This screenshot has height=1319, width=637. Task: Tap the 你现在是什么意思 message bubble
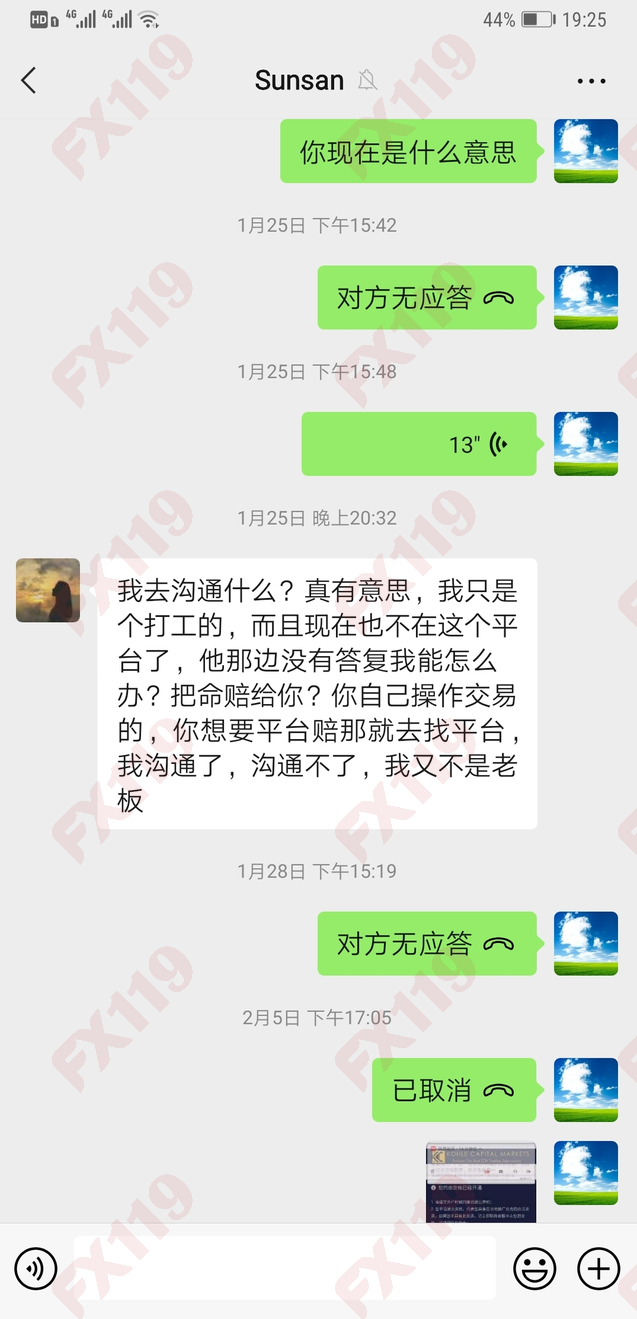click(x=408, y=151)
